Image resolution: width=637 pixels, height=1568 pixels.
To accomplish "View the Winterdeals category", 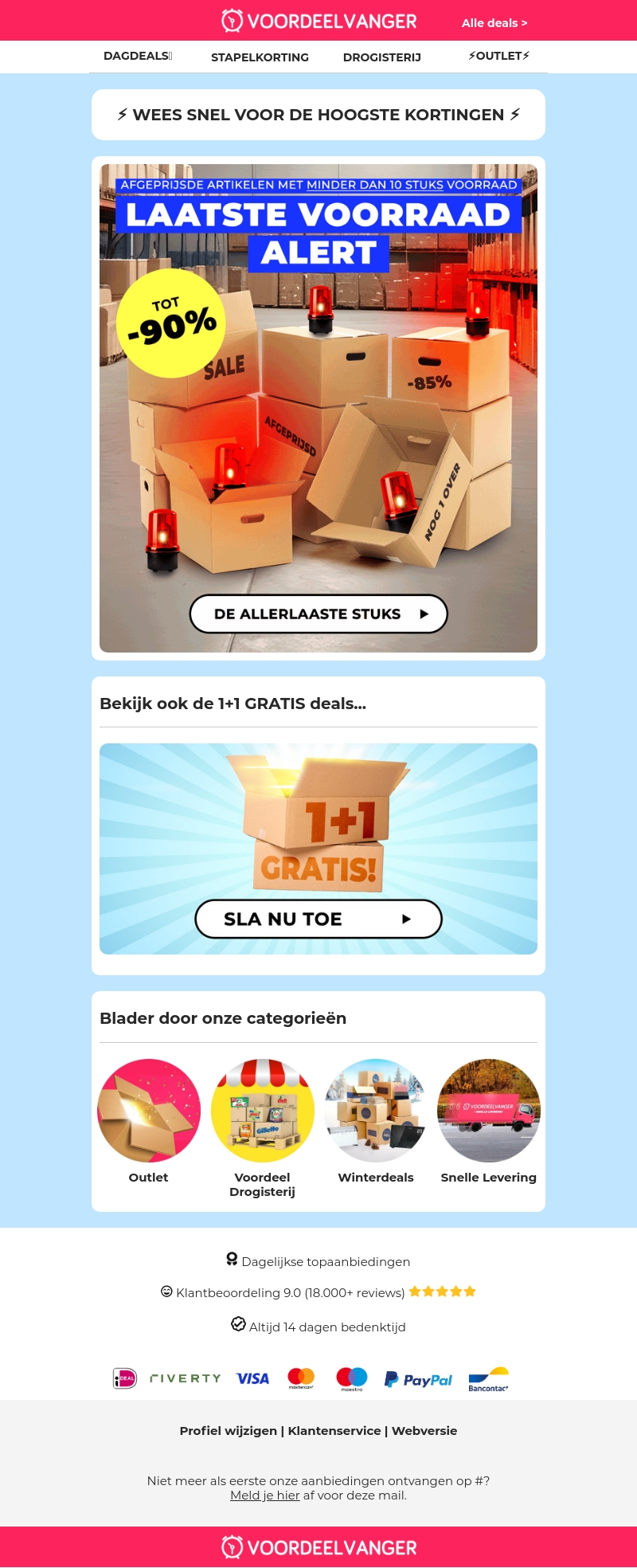I will pyautogui.click(x=376, y=1111).
